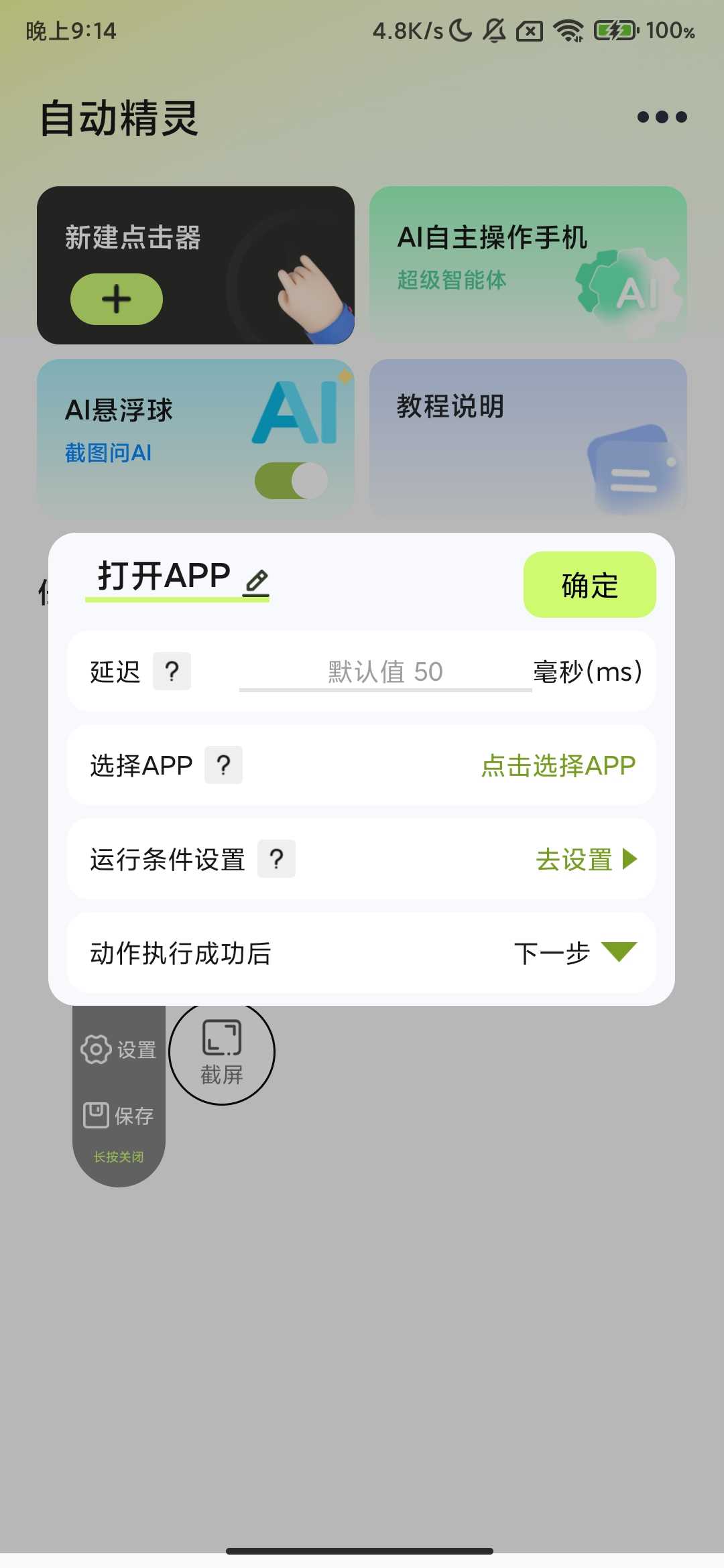Open the 截屏 screenshot tool

tap(222, 1052)
